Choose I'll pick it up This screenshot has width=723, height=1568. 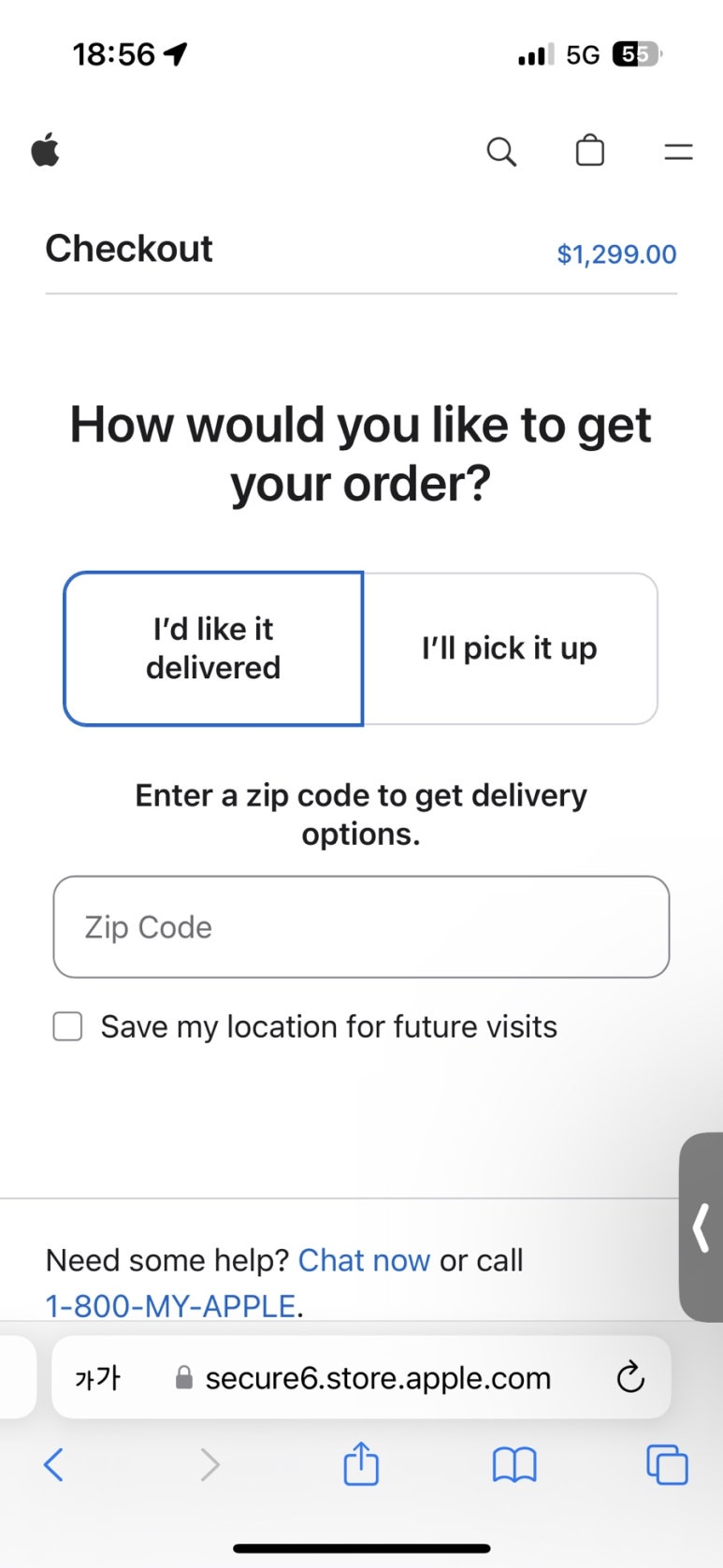[510, 648]
